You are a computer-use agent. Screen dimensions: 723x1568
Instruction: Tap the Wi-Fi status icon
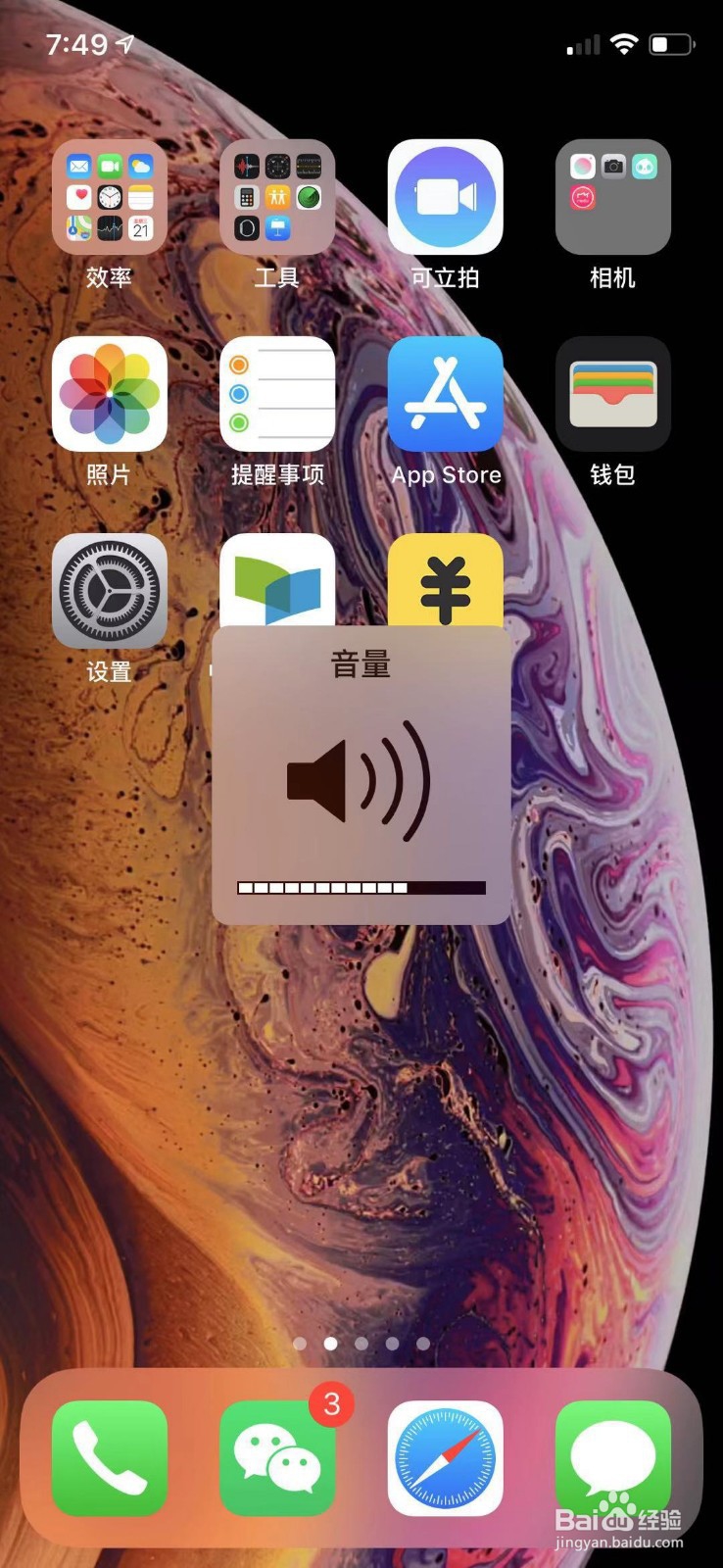pos(625,43)
